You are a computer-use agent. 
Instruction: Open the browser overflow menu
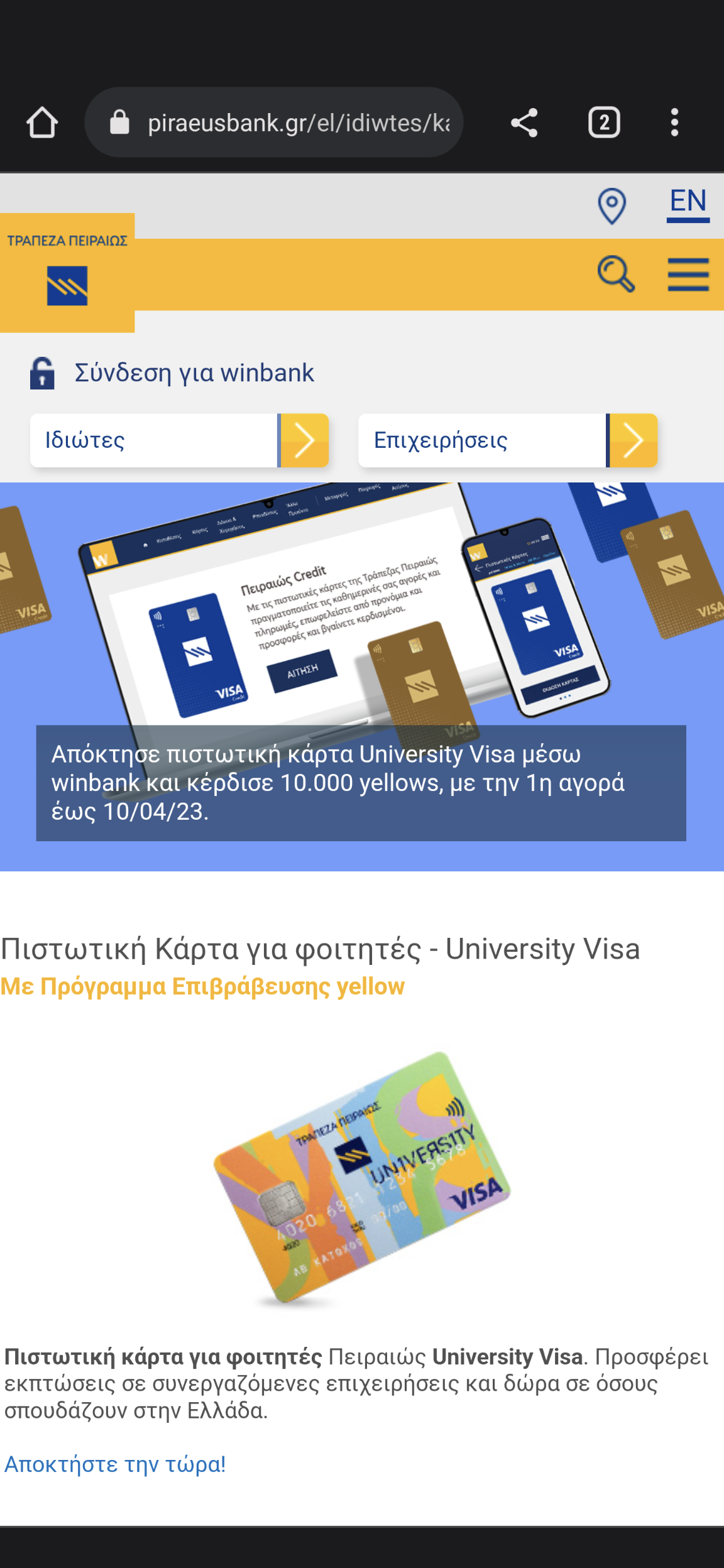[x=674, y=122]
